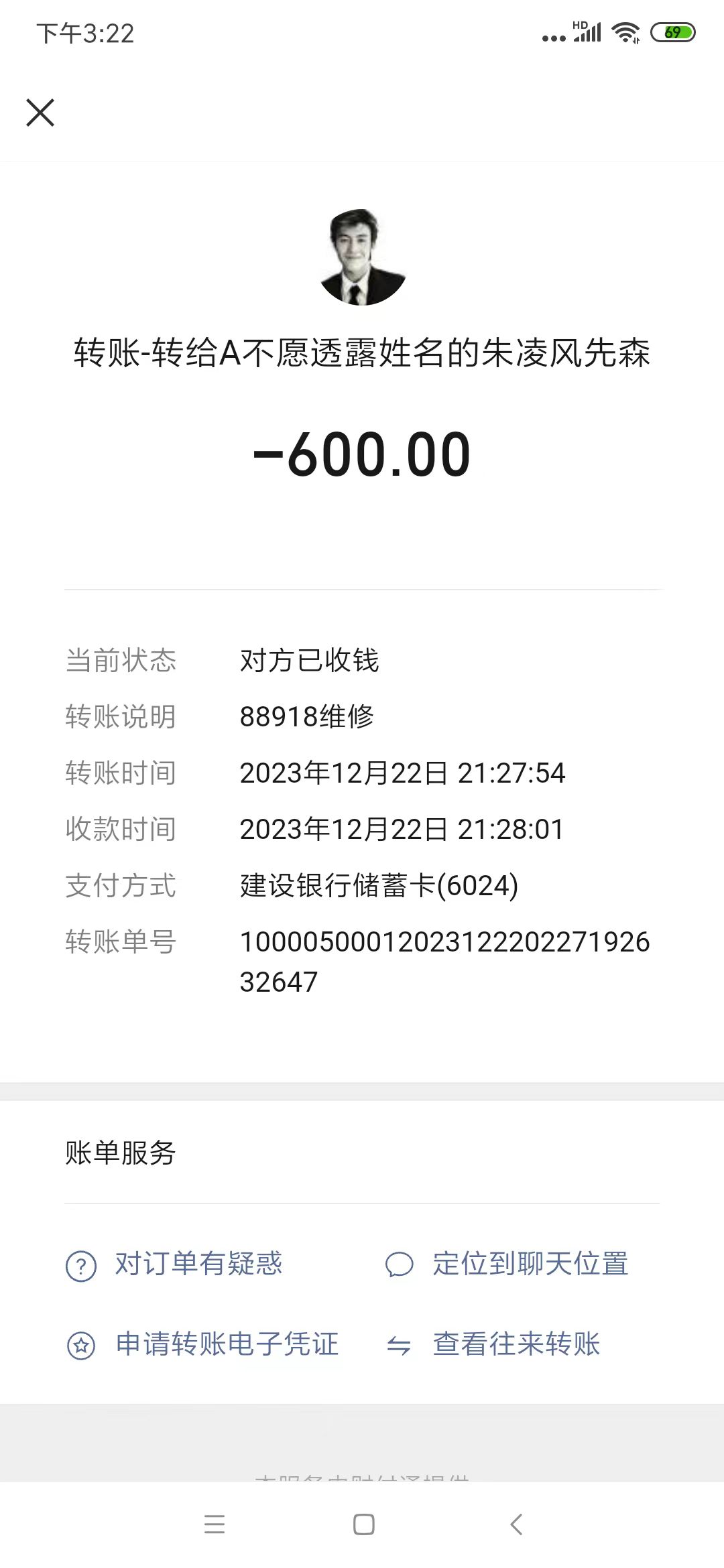Close the transfer detail page
Screen dimensions: 724x1568
click(40, 113)
